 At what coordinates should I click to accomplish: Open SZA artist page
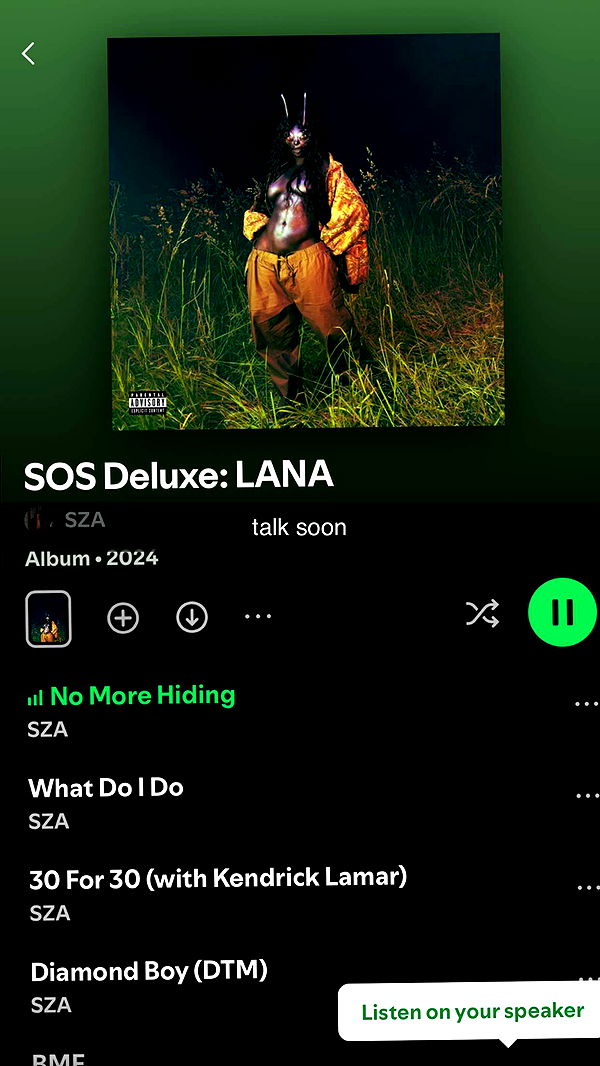pyautogui.click(x=82, y=520)
